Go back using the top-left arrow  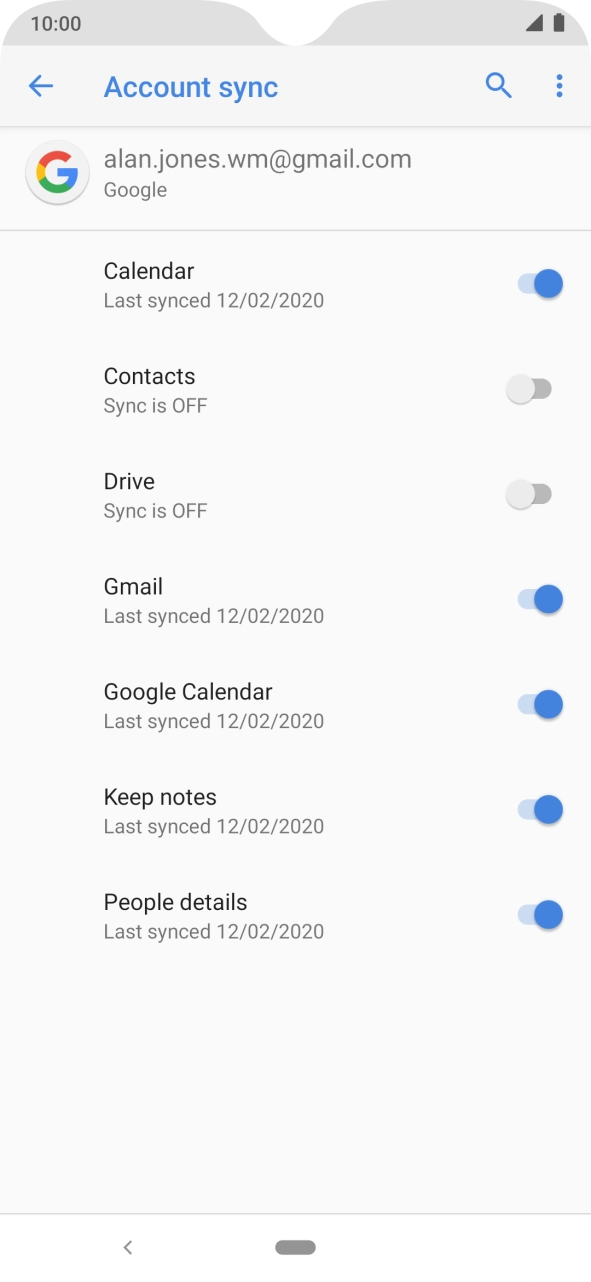pyautogui.click(x=40, y=87)
